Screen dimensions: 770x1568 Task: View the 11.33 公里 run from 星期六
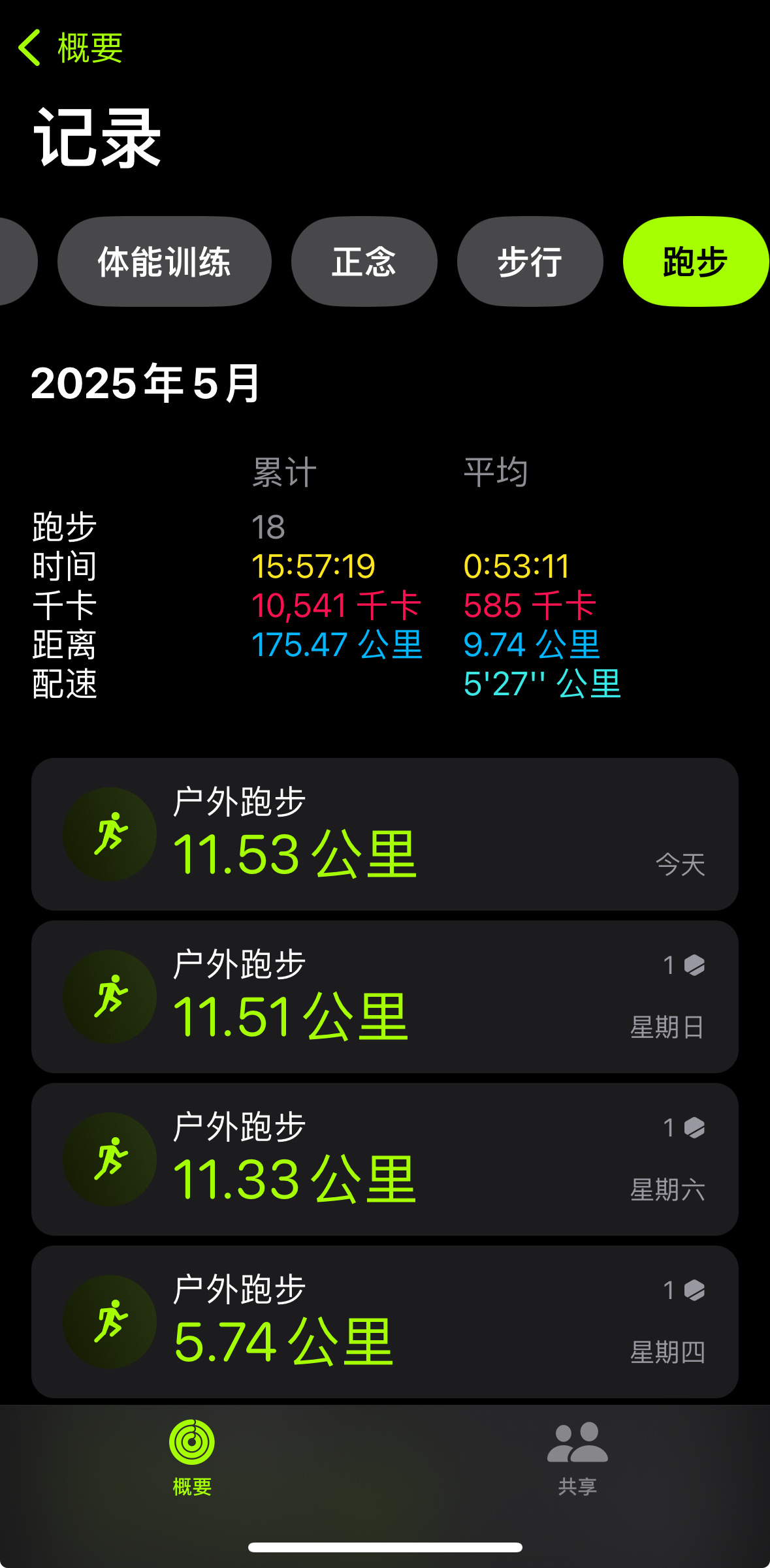tap(385, 1159)
